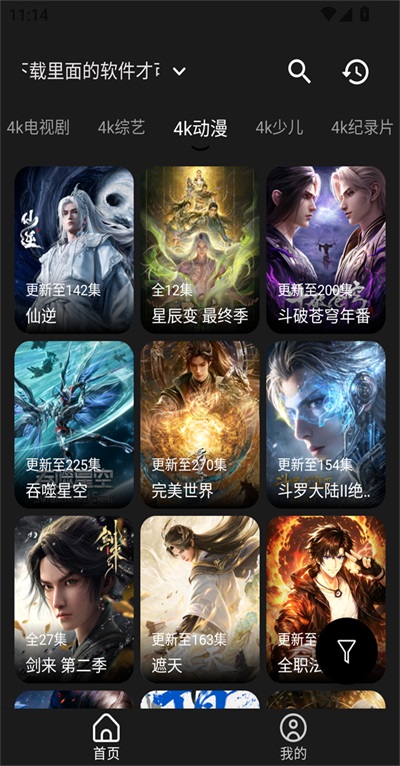Select the 4k少儿 tab

pos(279,128)
